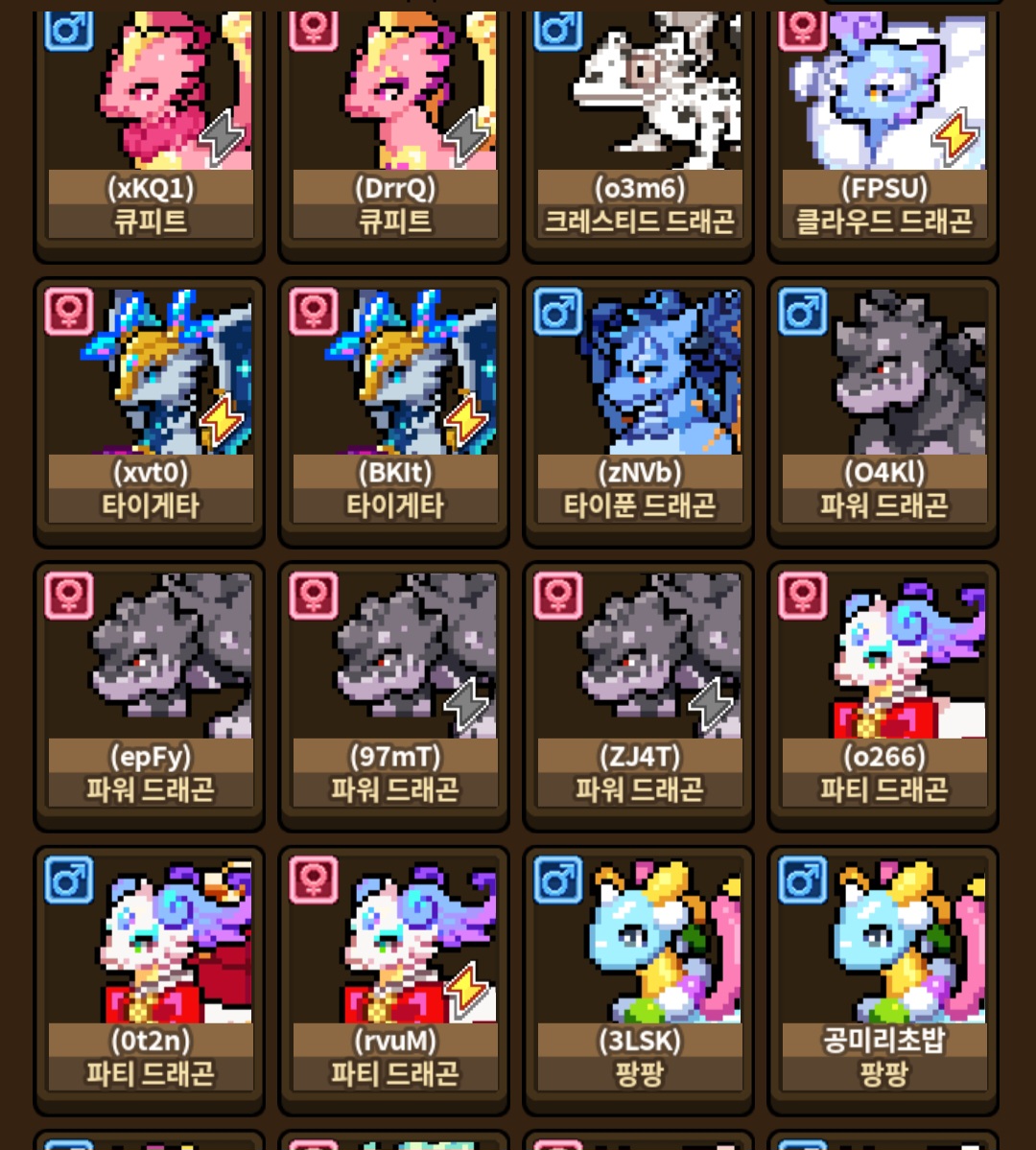Tap the 파티 드래곤 card labeled (rvuM)
1036x1150 pixels.
(x=394, y=980)
